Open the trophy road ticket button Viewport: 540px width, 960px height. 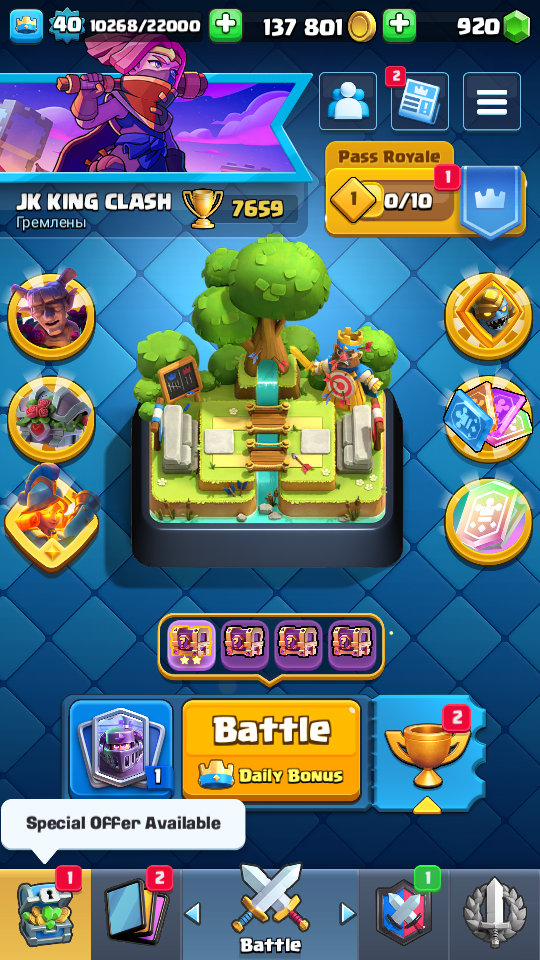tap(428, 753)
